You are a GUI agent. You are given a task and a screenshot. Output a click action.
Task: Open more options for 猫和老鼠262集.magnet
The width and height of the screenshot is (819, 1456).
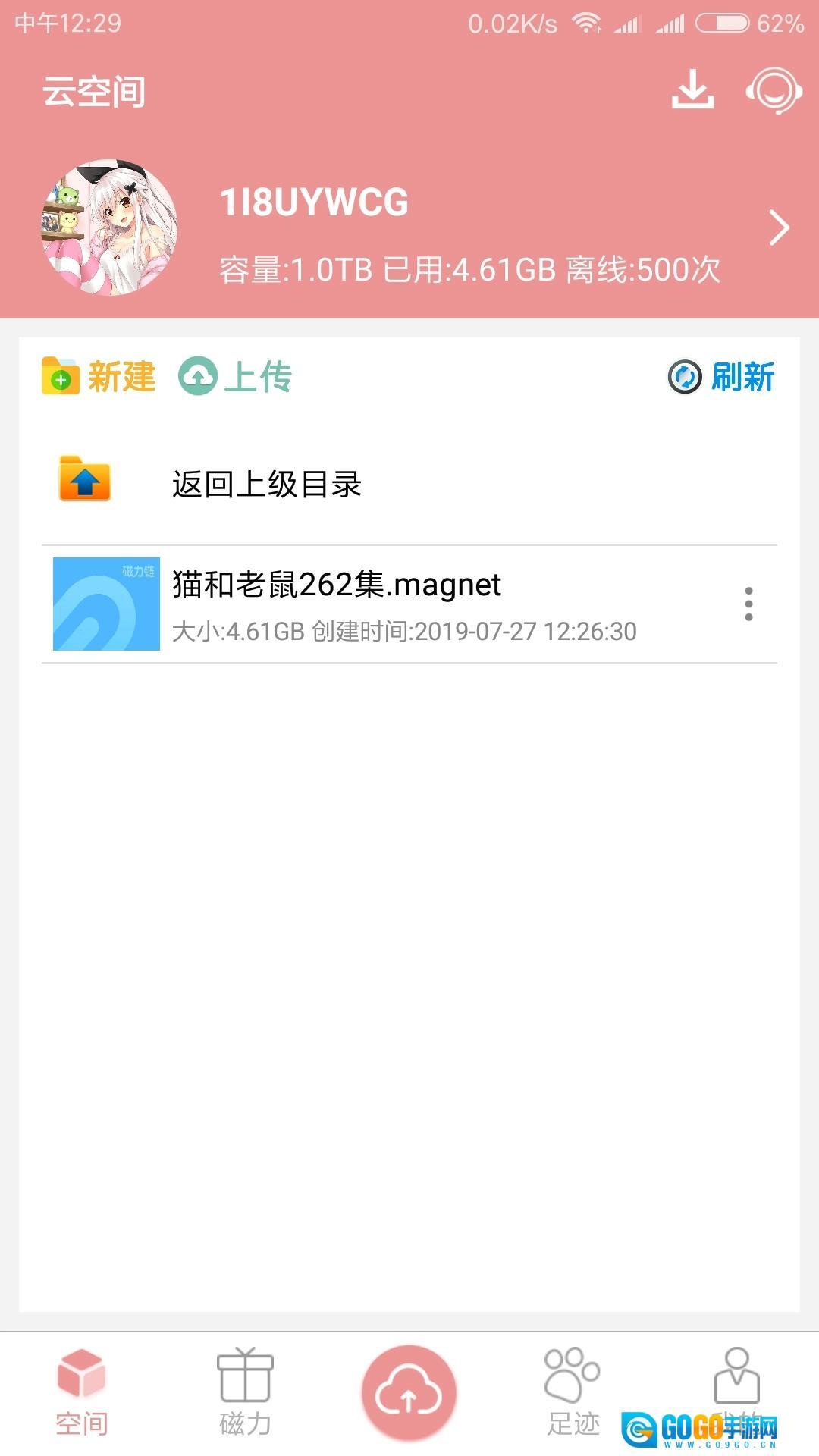coord(748,604)
